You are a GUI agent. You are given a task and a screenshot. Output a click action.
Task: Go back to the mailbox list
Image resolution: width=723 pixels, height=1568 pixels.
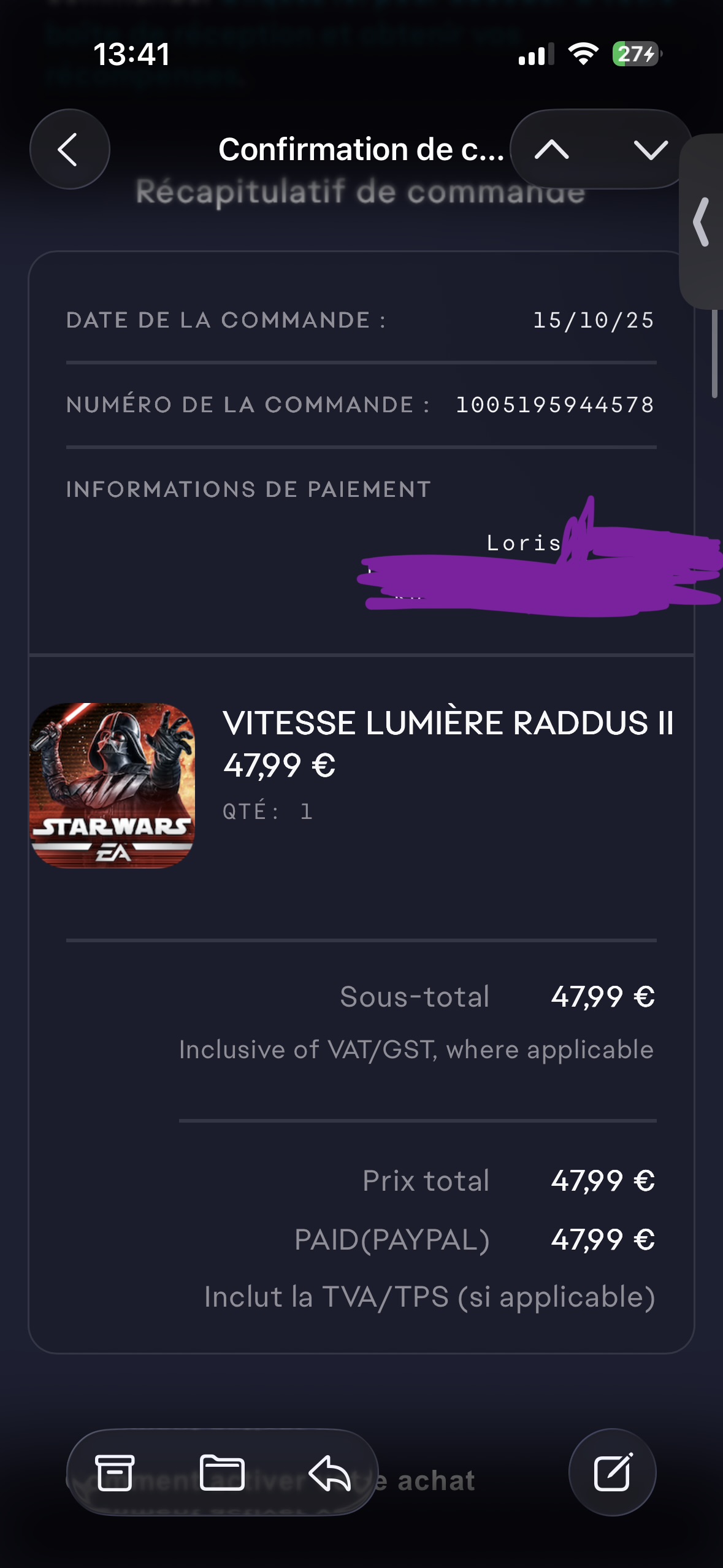pyautogui.click(x=69, y=149)
